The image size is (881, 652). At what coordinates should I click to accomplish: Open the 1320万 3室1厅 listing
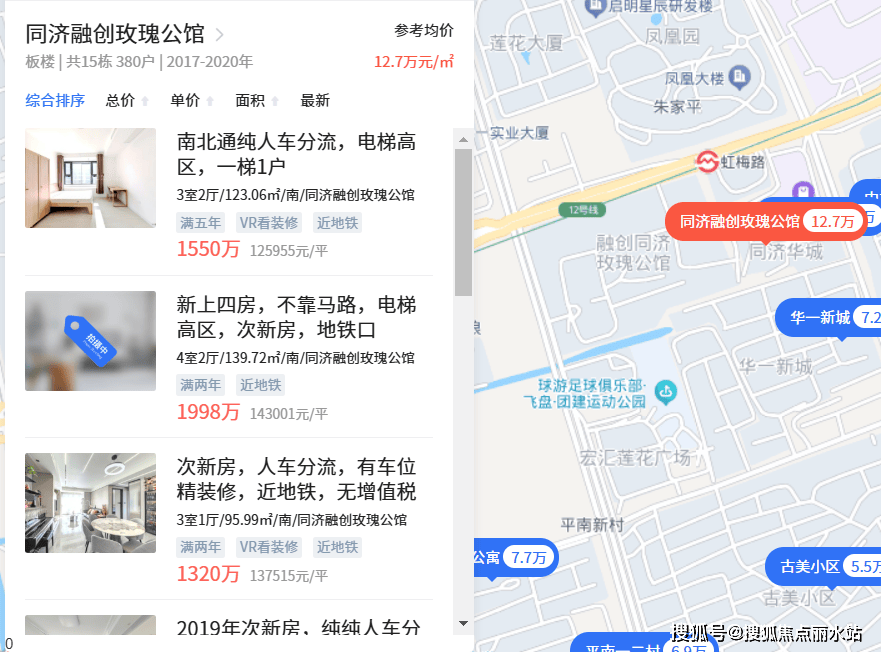tap(296, 479)
